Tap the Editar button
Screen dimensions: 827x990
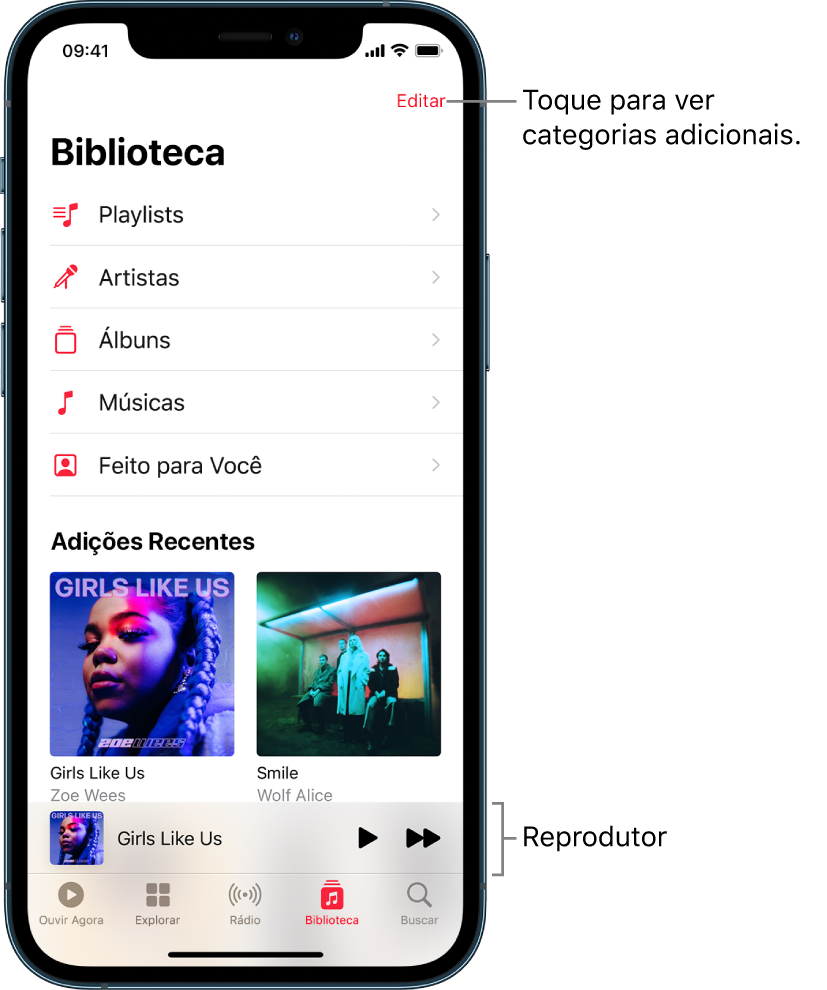point(421,100)
